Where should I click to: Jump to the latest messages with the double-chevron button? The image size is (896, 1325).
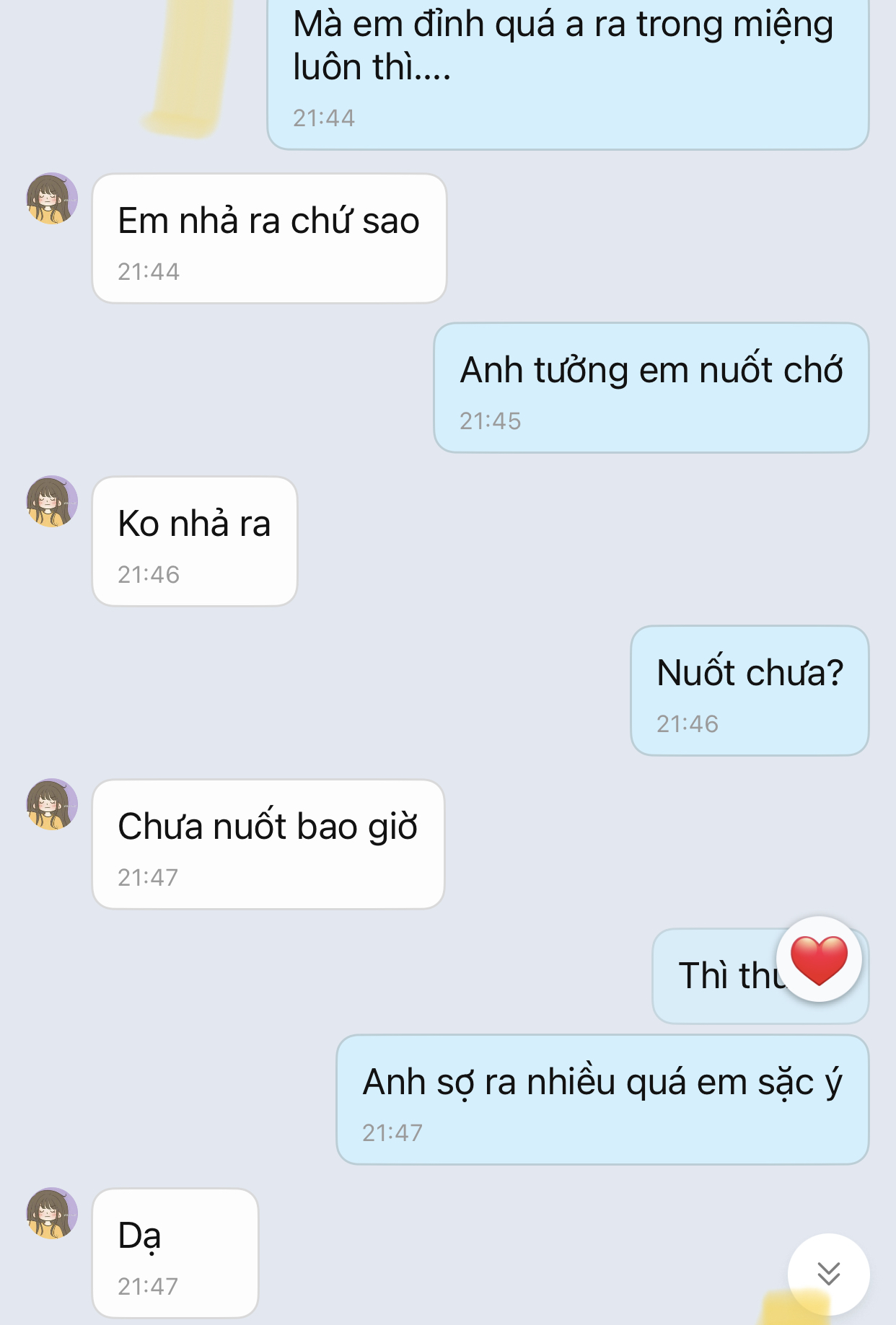pyautogui.click(x=828, y=1274)
